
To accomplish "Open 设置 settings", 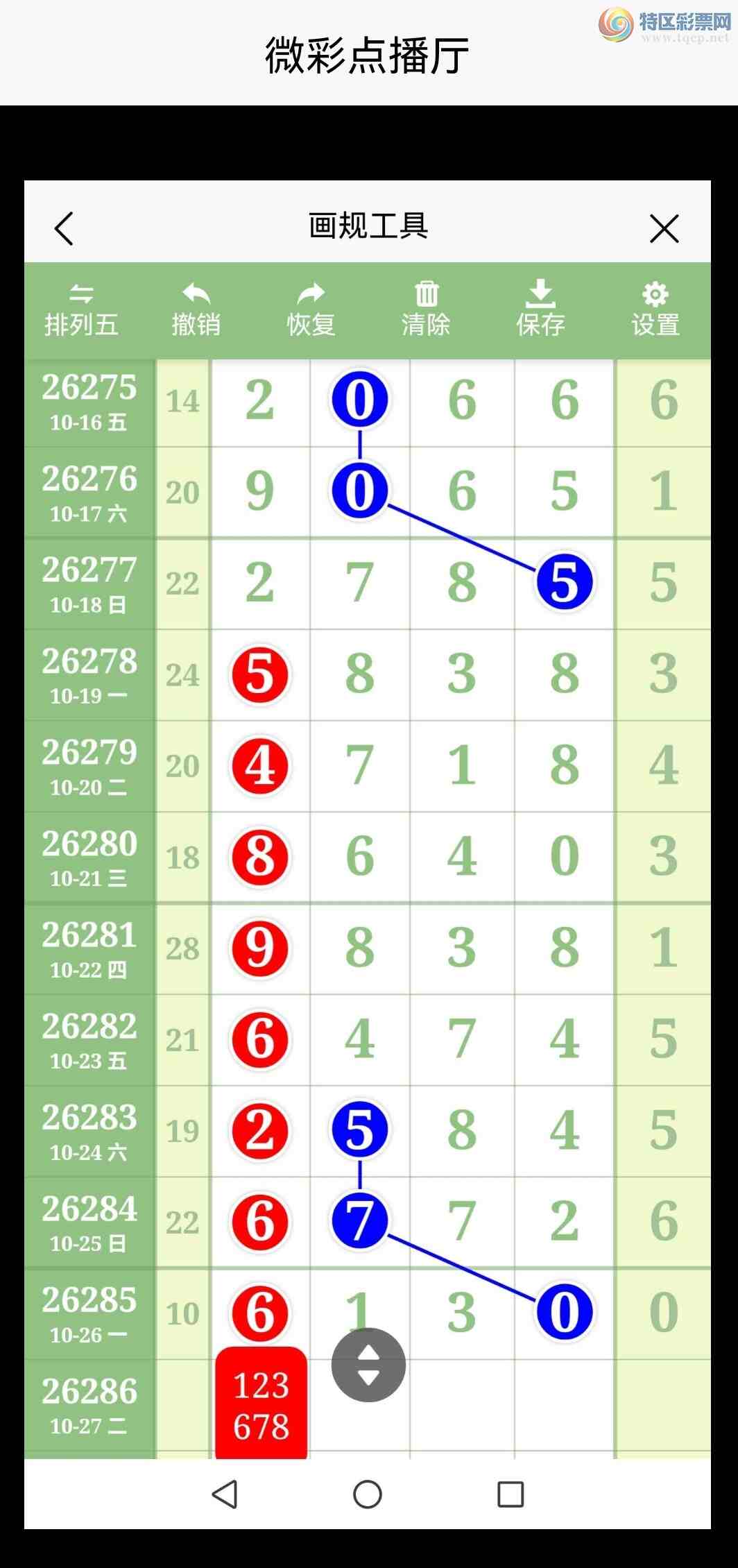I will pos(655,310).
